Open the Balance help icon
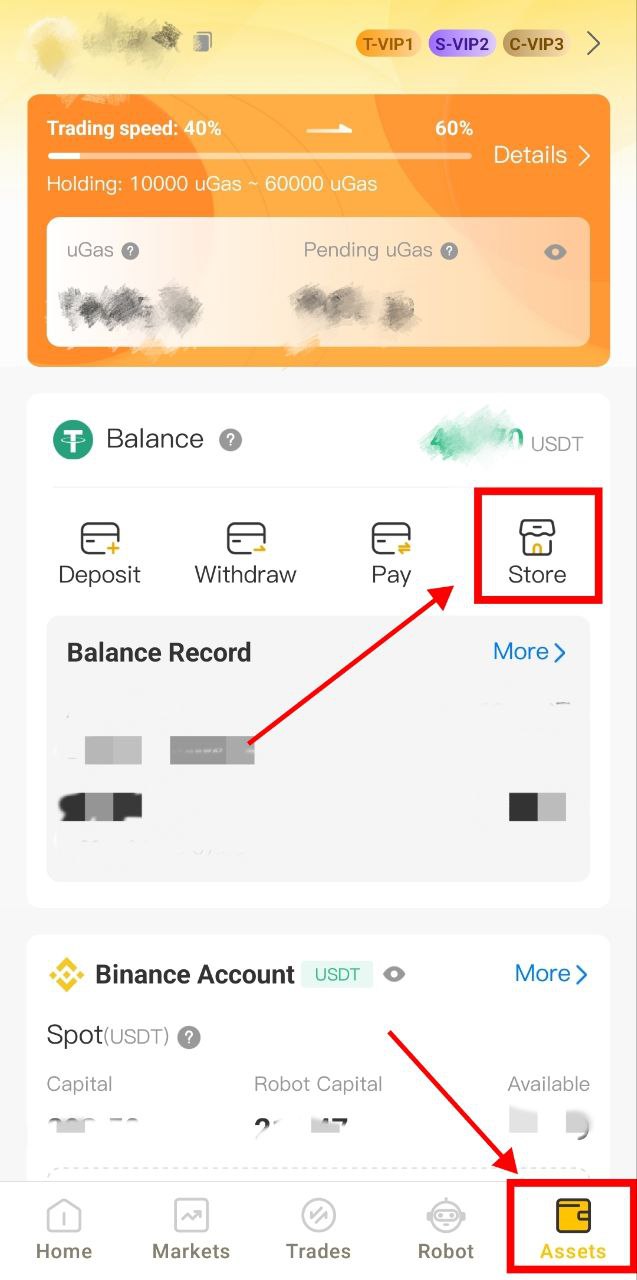This screenshot has height=1280, width=637. [231, 439]
